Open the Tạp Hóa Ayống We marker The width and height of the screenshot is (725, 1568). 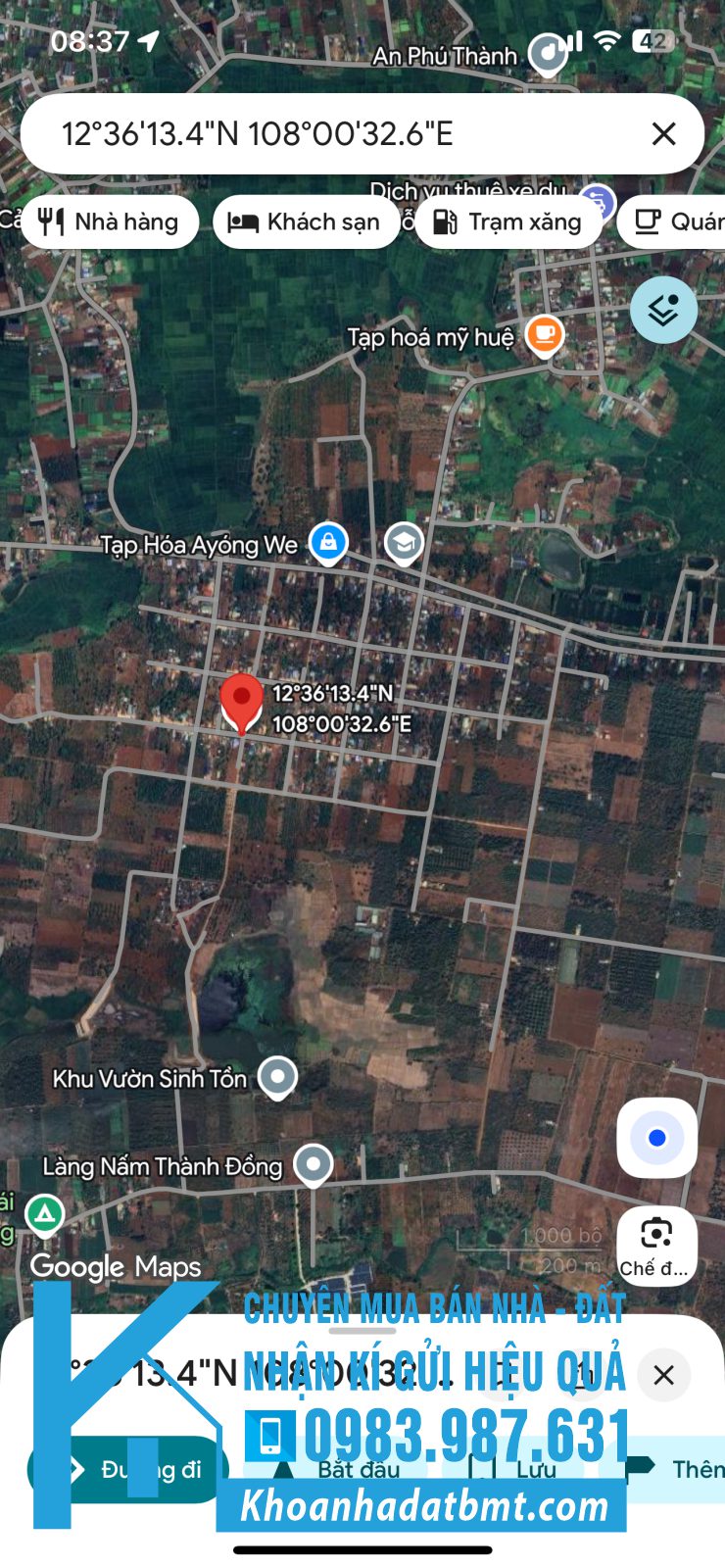328,542
